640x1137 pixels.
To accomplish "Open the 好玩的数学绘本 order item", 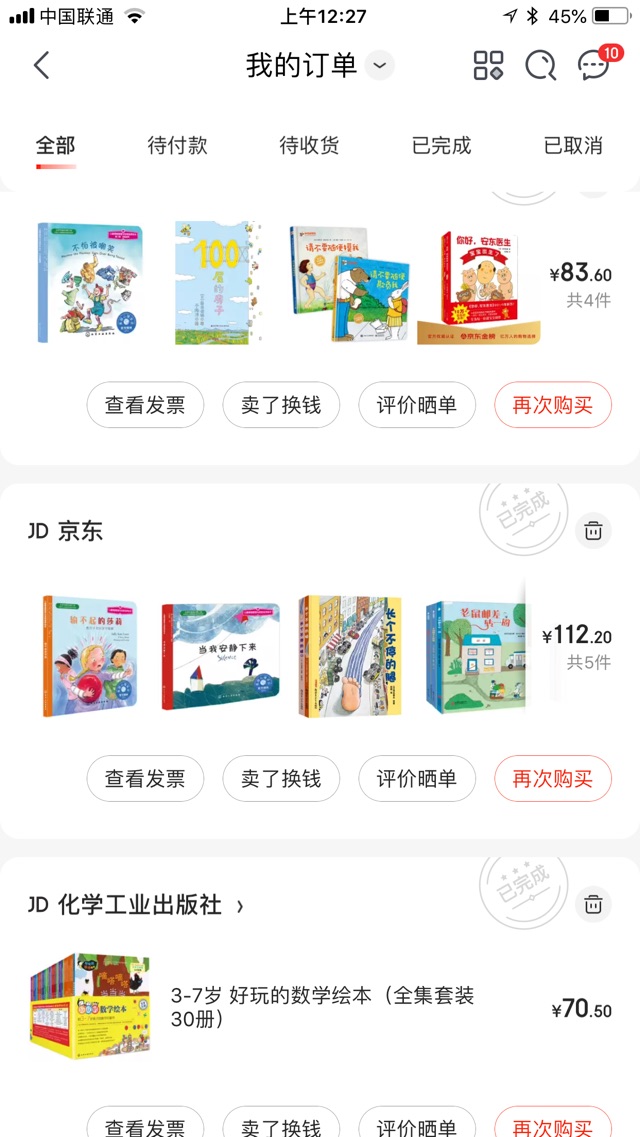I will 320,1007.
